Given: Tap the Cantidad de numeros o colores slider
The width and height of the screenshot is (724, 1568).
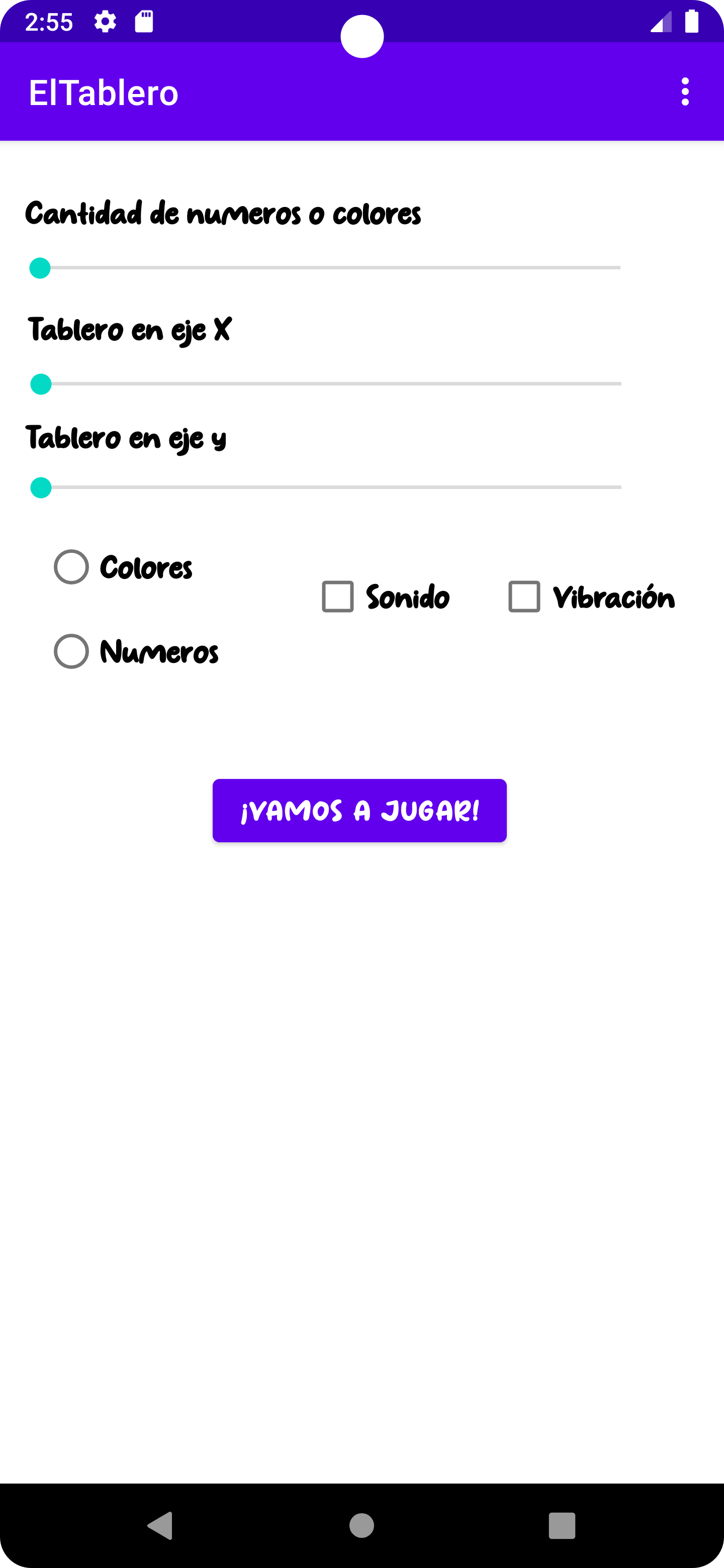Looking at the screenshot, I should 325,268.
